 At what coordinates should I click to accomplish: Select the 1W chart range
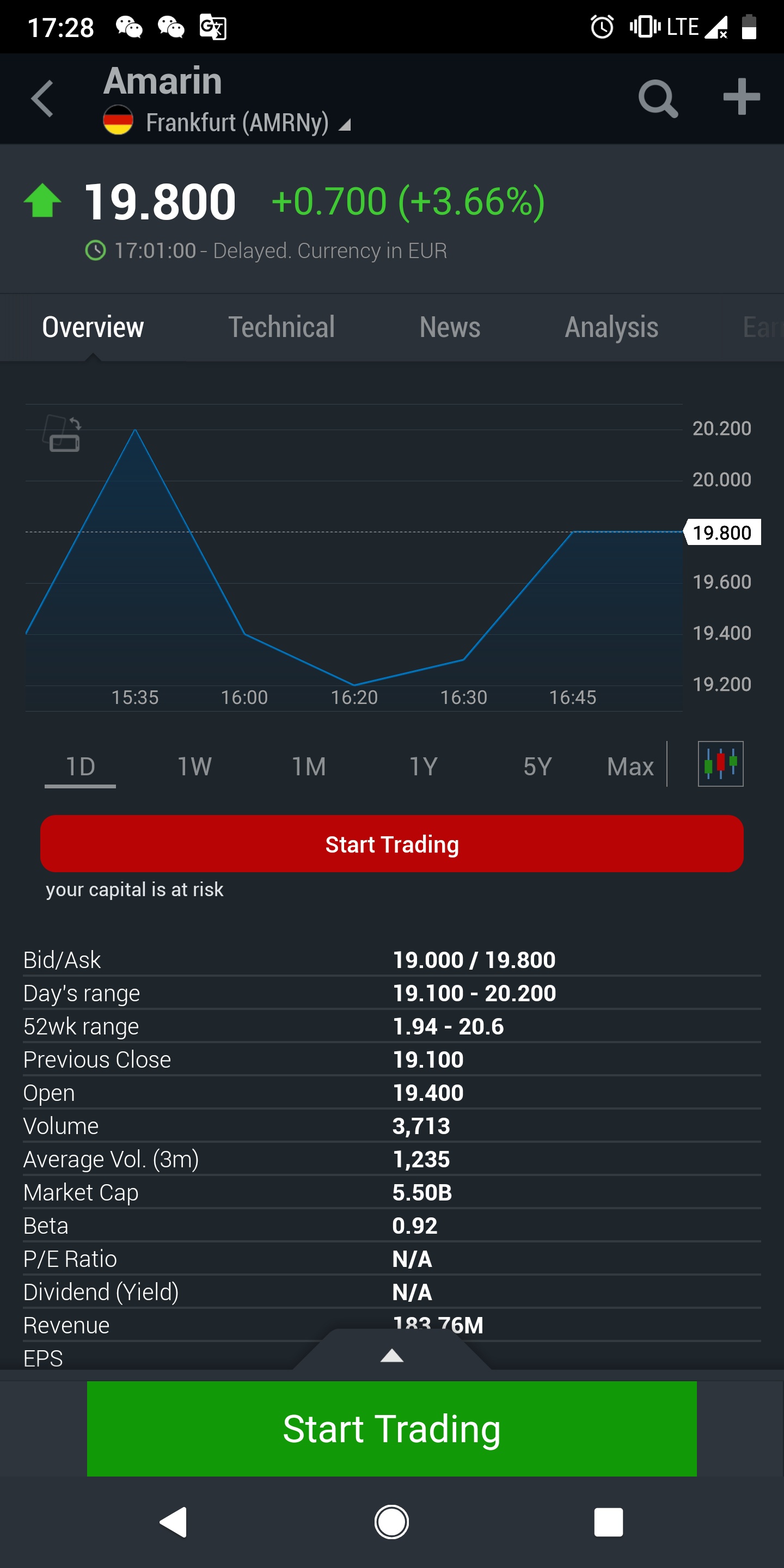[x=194, y=767]
